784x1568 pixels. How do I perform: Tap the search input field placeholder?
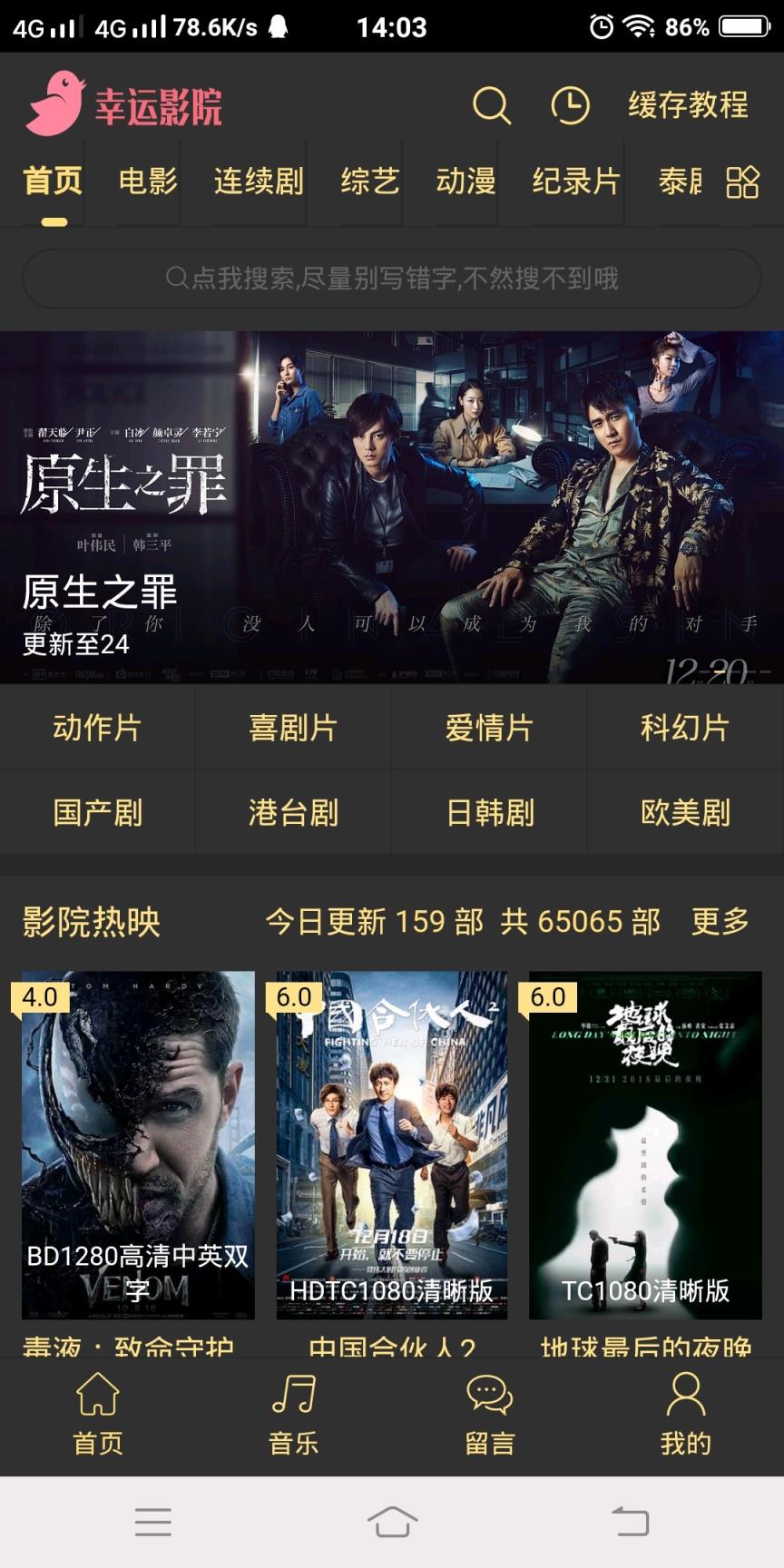tap(392, 279)
